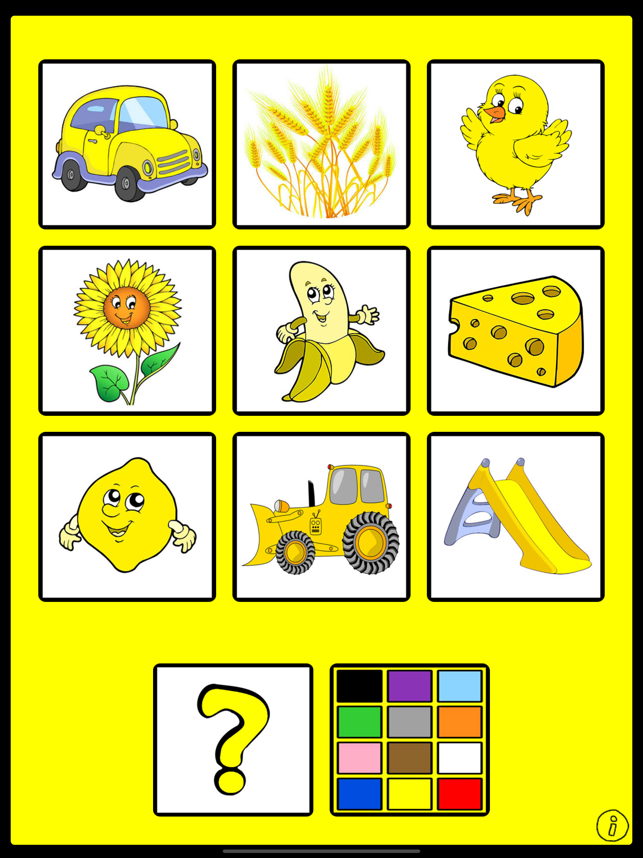Choose the yellow bulldozer picture
The image size is (643, 858).
(x=321, y=516)
